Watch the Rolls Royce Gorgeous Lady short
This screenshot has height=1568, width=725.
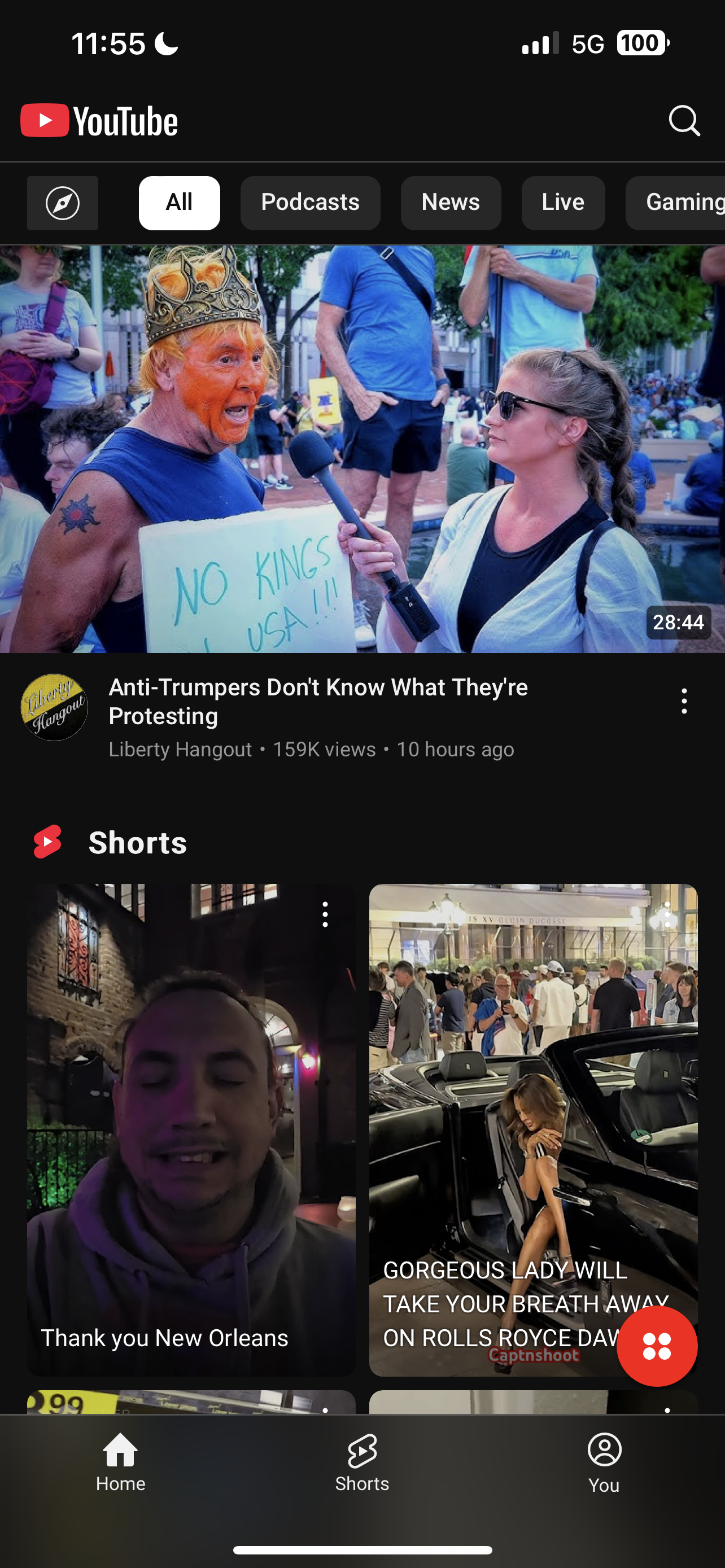(533, 1130)
